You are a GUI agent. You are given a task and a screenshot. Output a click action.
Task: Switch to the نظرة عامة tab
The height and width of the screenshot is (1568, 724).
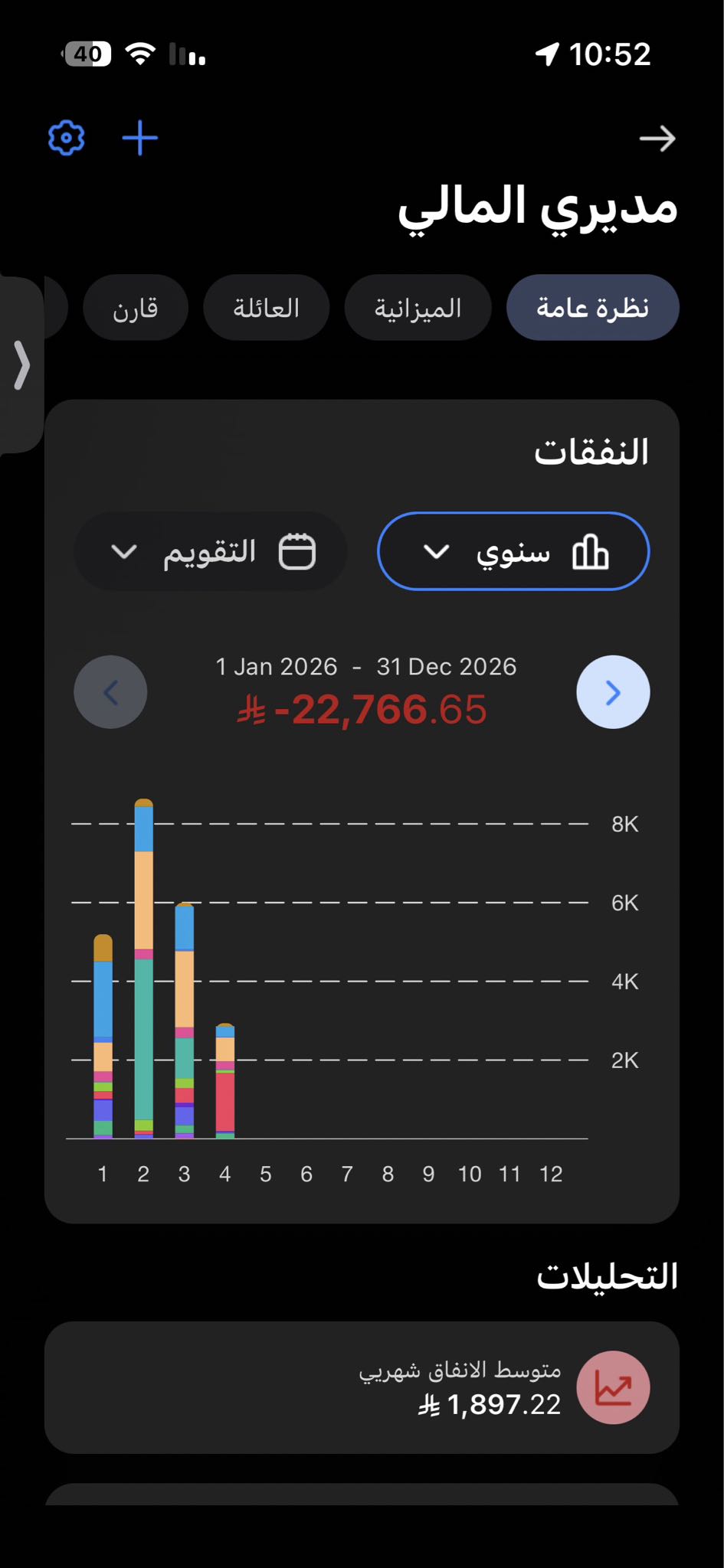click(x=592, y=308)
